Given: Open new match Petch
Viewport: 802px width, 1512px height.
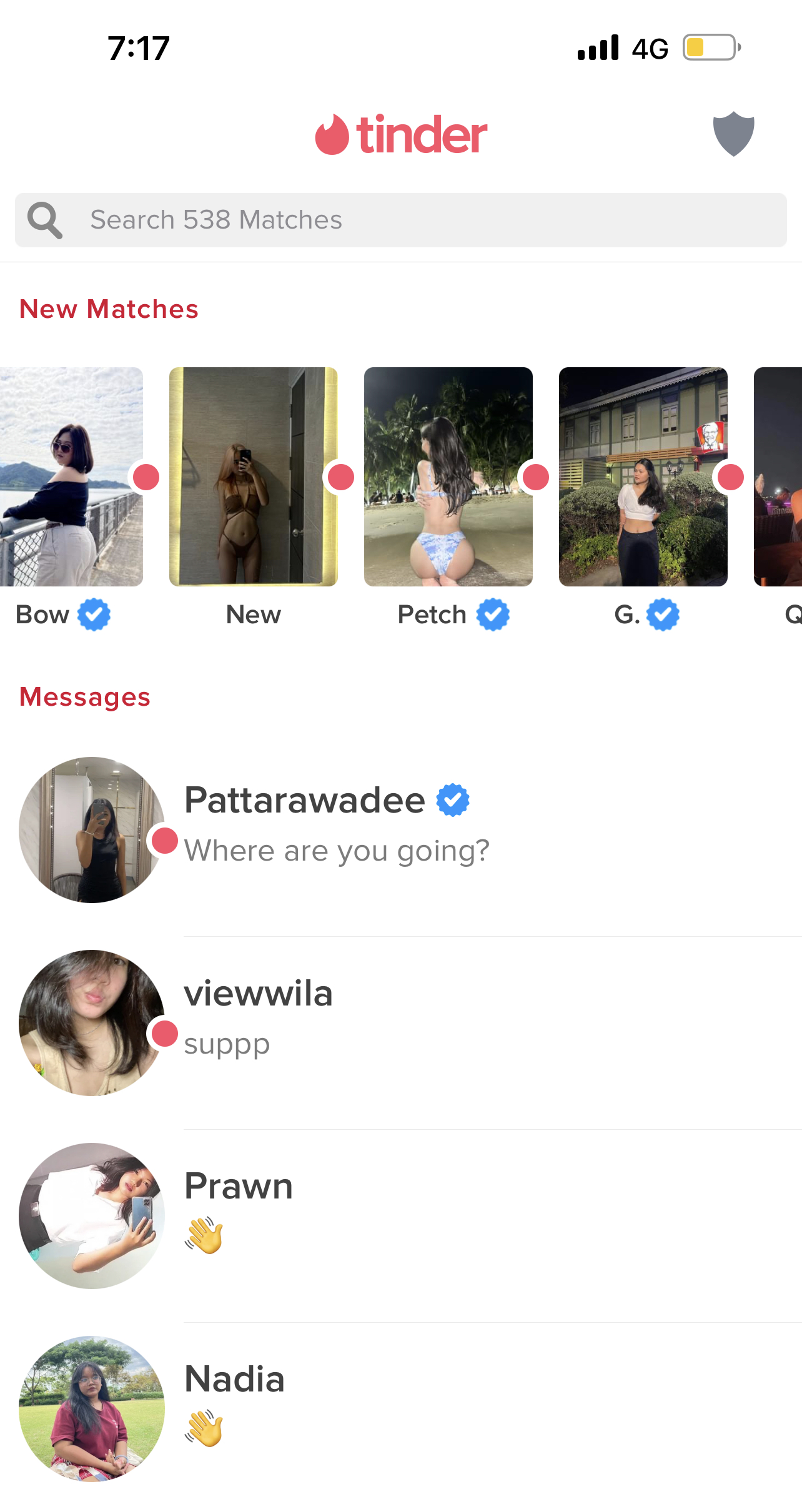Looking at the screenshot, I should 448,477.
